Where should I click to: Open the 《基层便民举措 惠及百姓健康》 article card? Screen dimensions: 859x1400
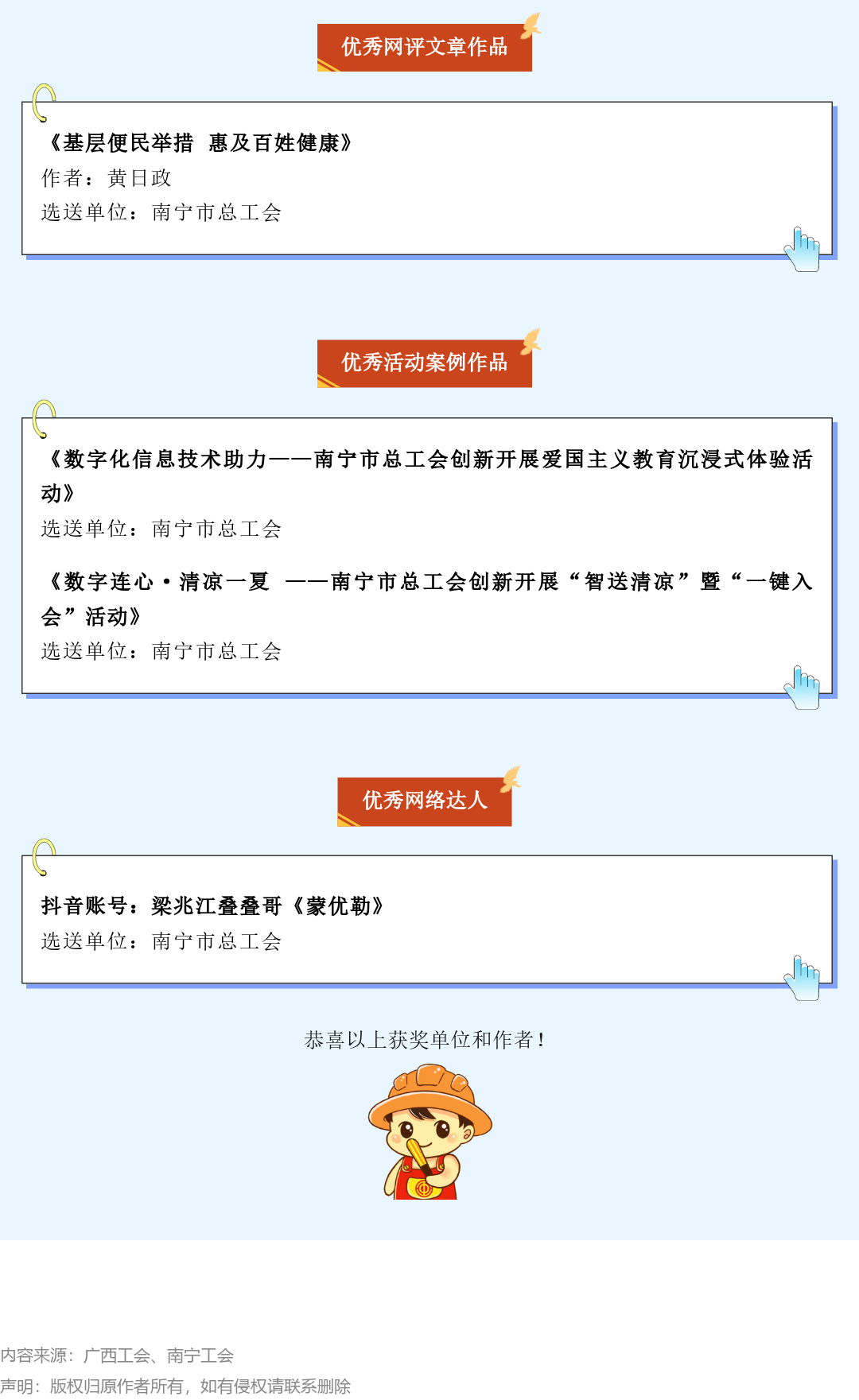pos(200,143)
